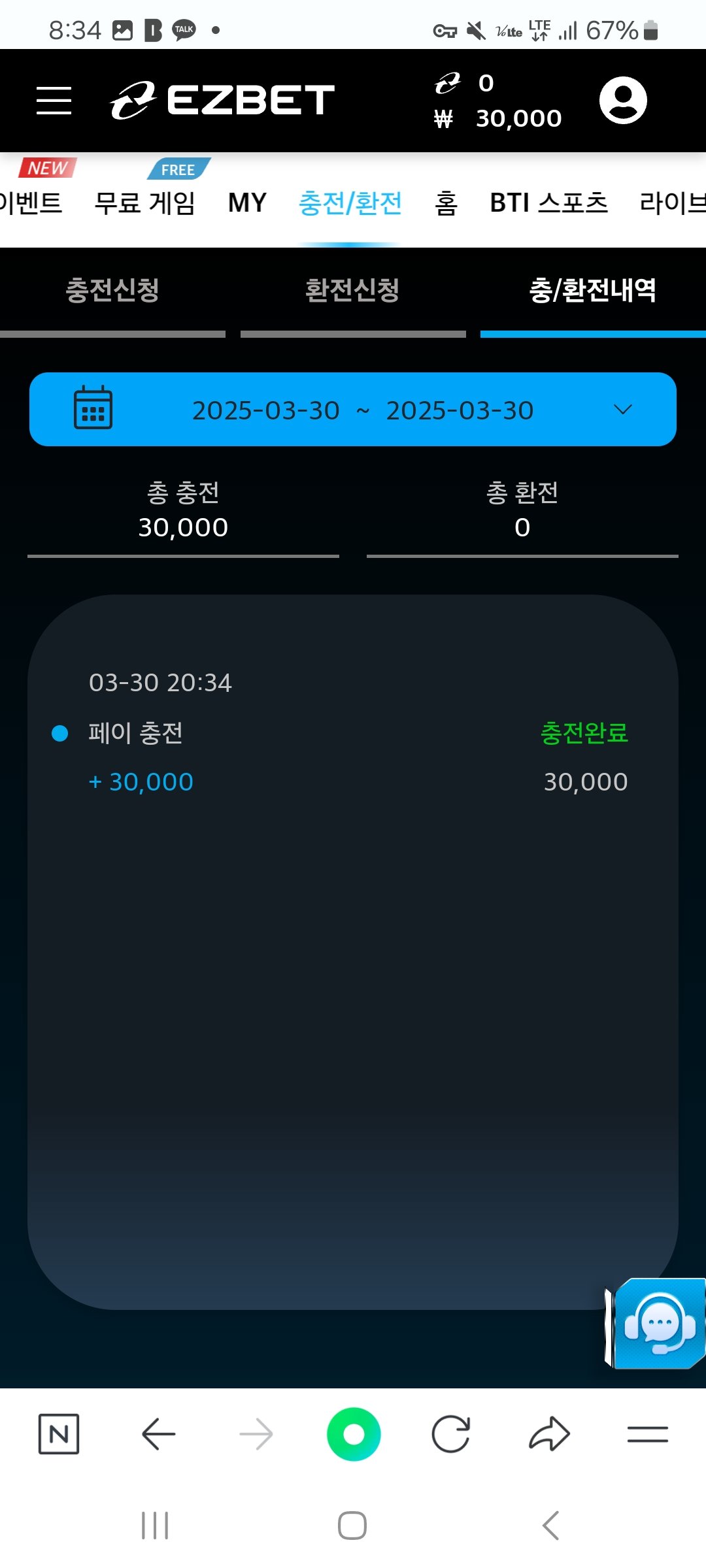Switch to 환전신청 tab
This screenshot has width=706, height=1568.
[353, 291]
